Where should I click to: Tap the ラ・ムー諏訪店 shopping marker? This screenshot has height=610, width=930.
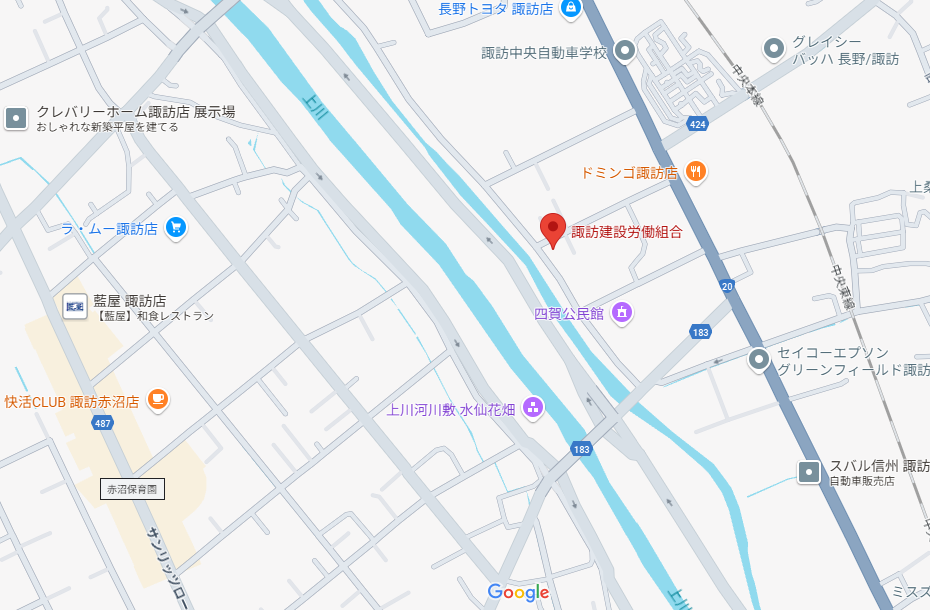pos(176,228)
